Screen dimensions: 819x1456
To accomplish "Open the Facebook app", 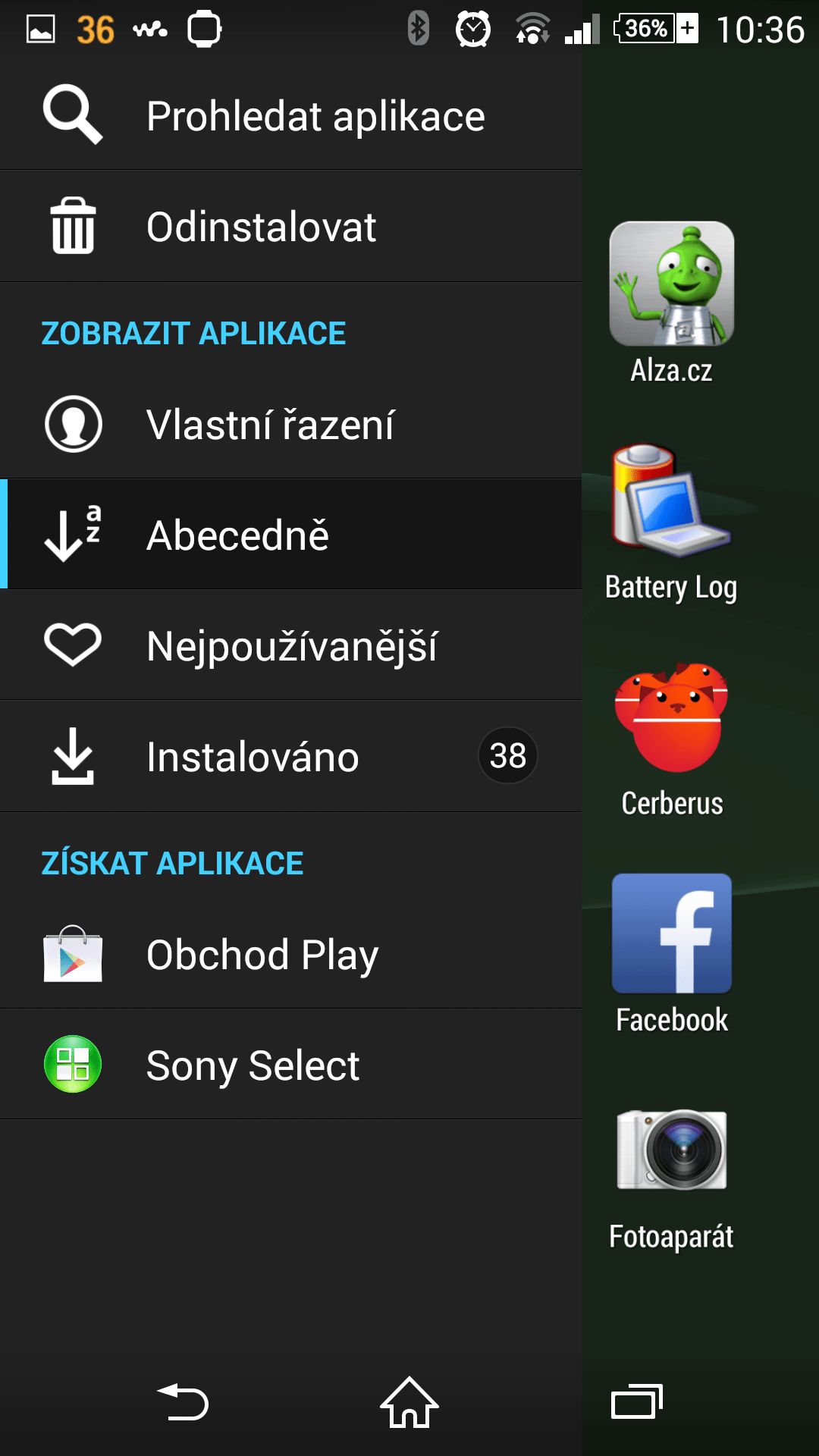I will [x=672, y=954].
